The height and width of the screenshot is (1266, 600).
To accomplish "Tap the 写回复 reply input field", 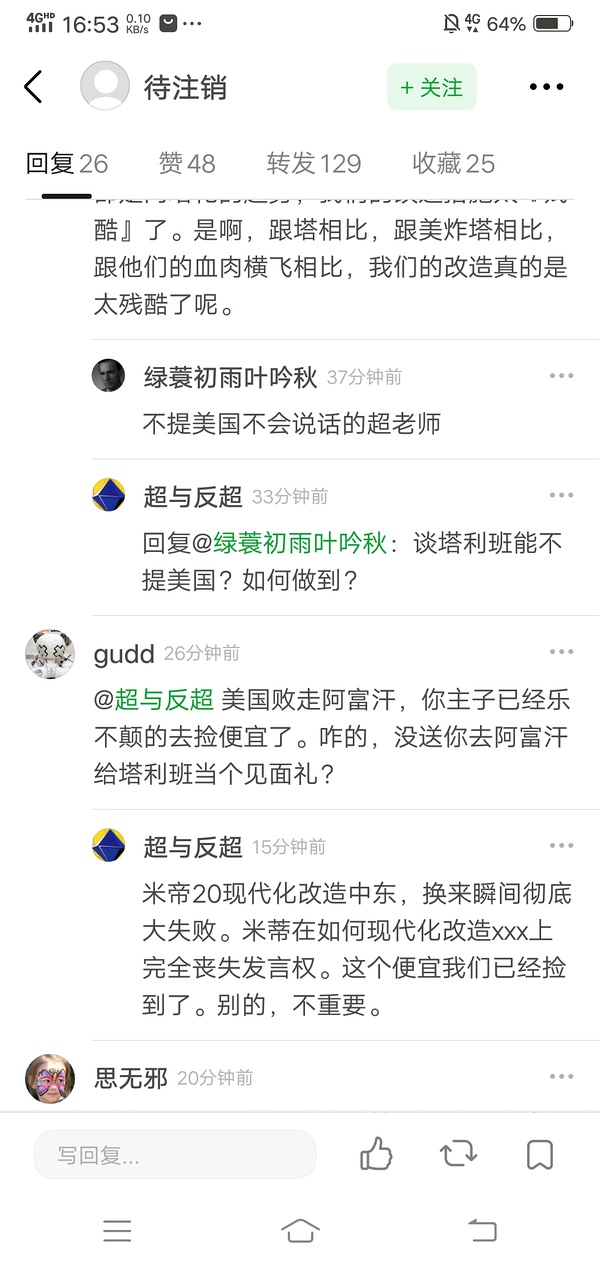I will coord(175,1155).
